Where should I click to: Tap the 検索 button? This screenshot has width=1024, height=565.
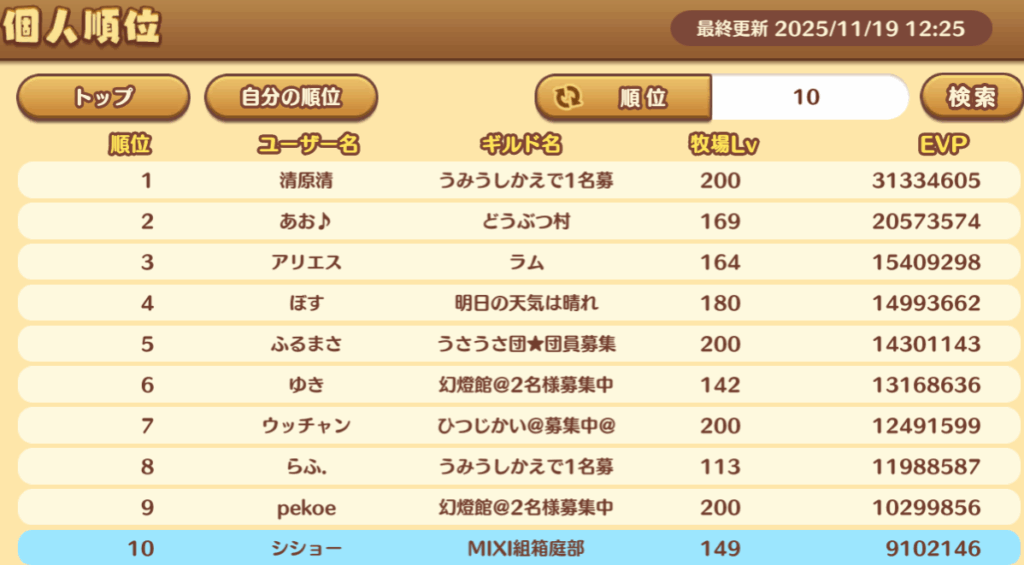coord(971,98)
